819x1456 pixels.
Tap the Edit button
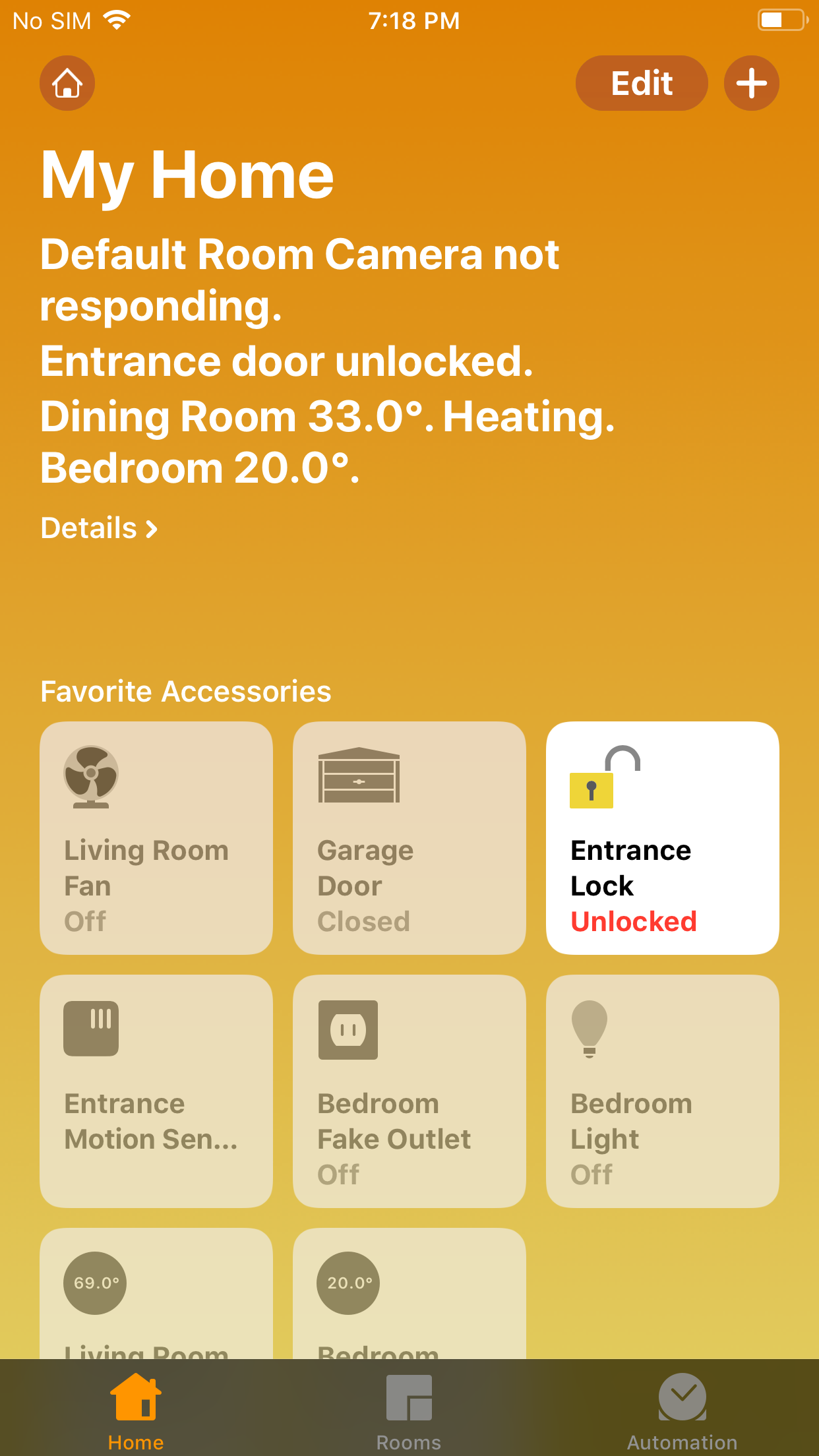(x=641, y=83)
